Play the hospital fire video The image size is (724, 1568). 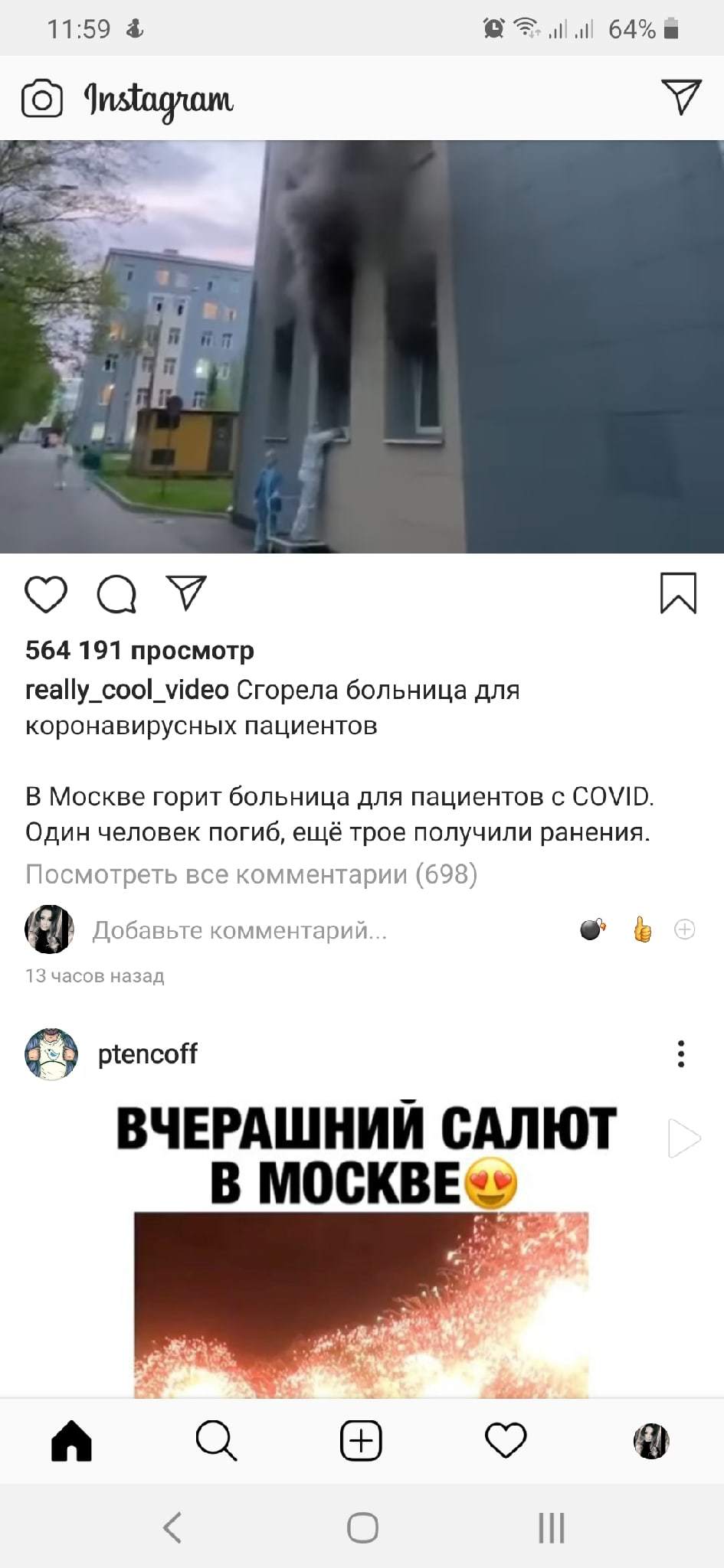(362, 346)
